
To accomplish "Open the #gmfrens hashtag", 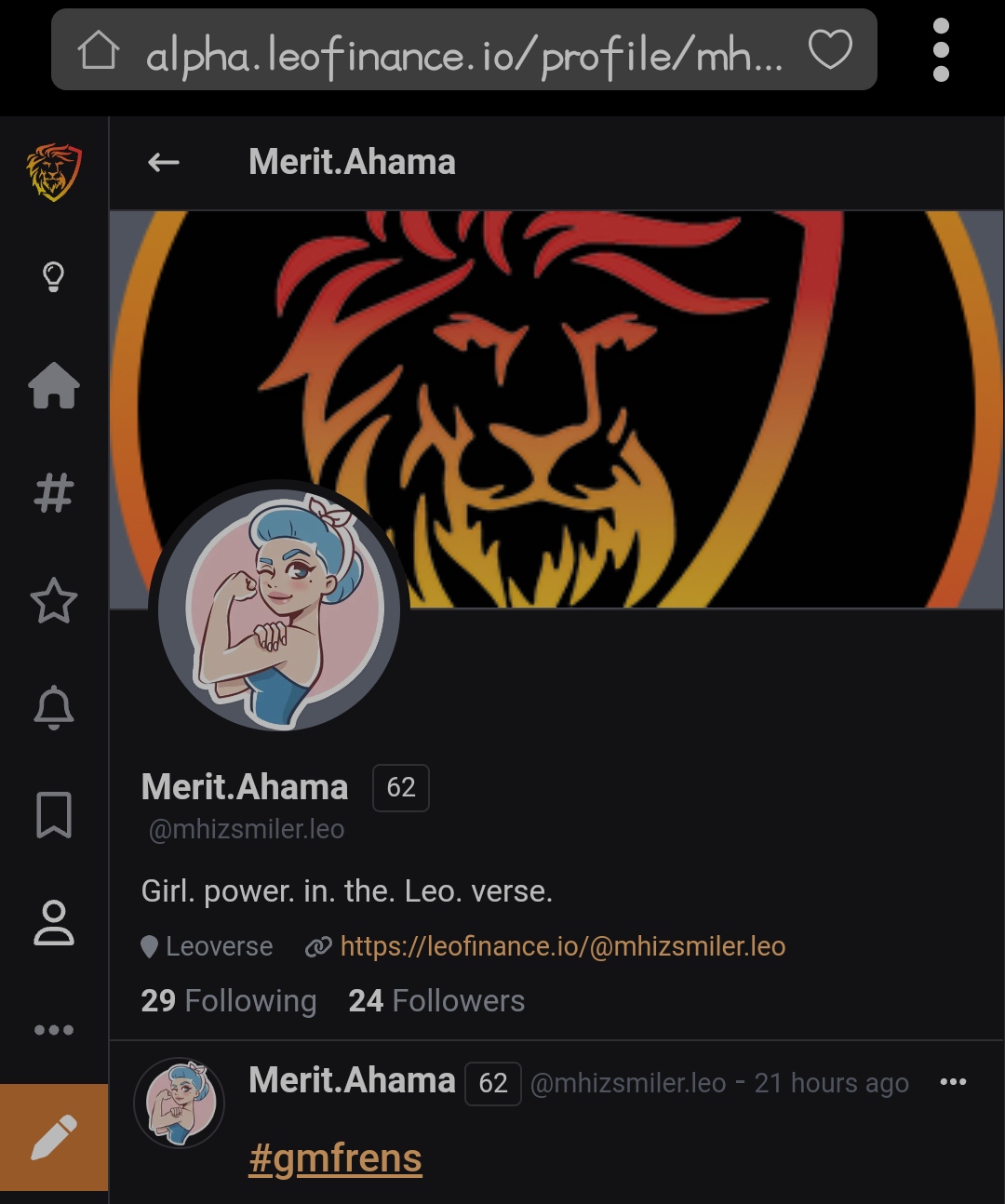I will (x=335, y=1159).
